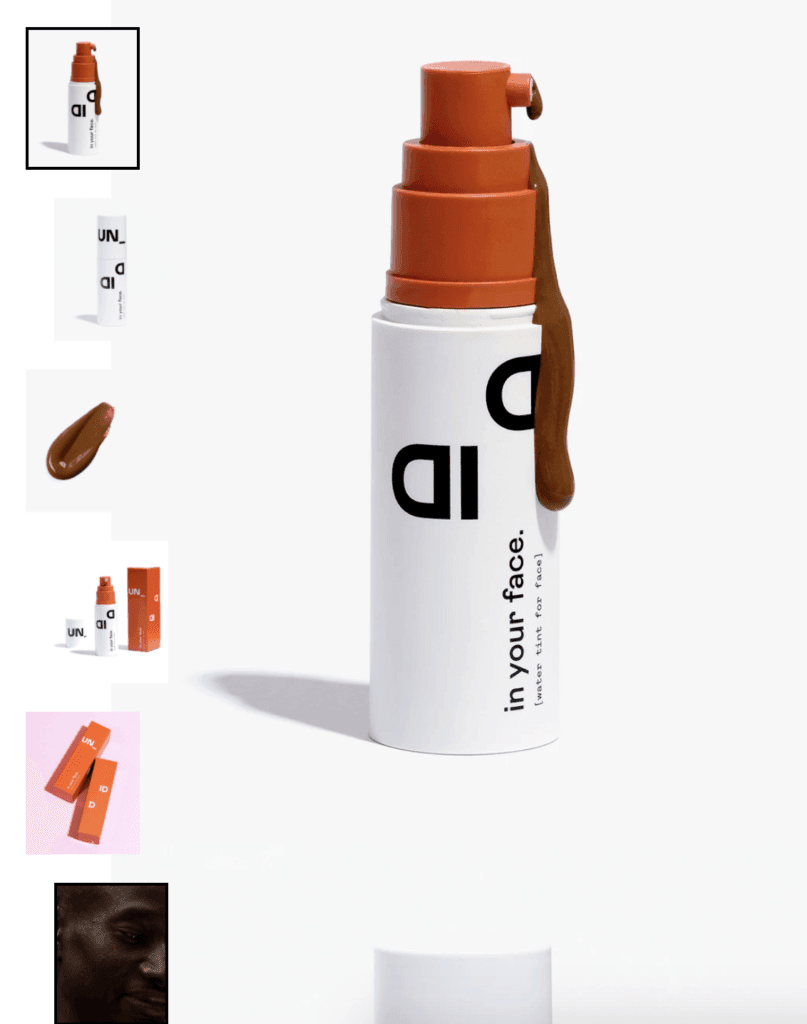Image resolution: width=807 pixels, height=1024 pixels.
Task: View the orange boxes on pink thumbnail
Action: tap(82, 783)
